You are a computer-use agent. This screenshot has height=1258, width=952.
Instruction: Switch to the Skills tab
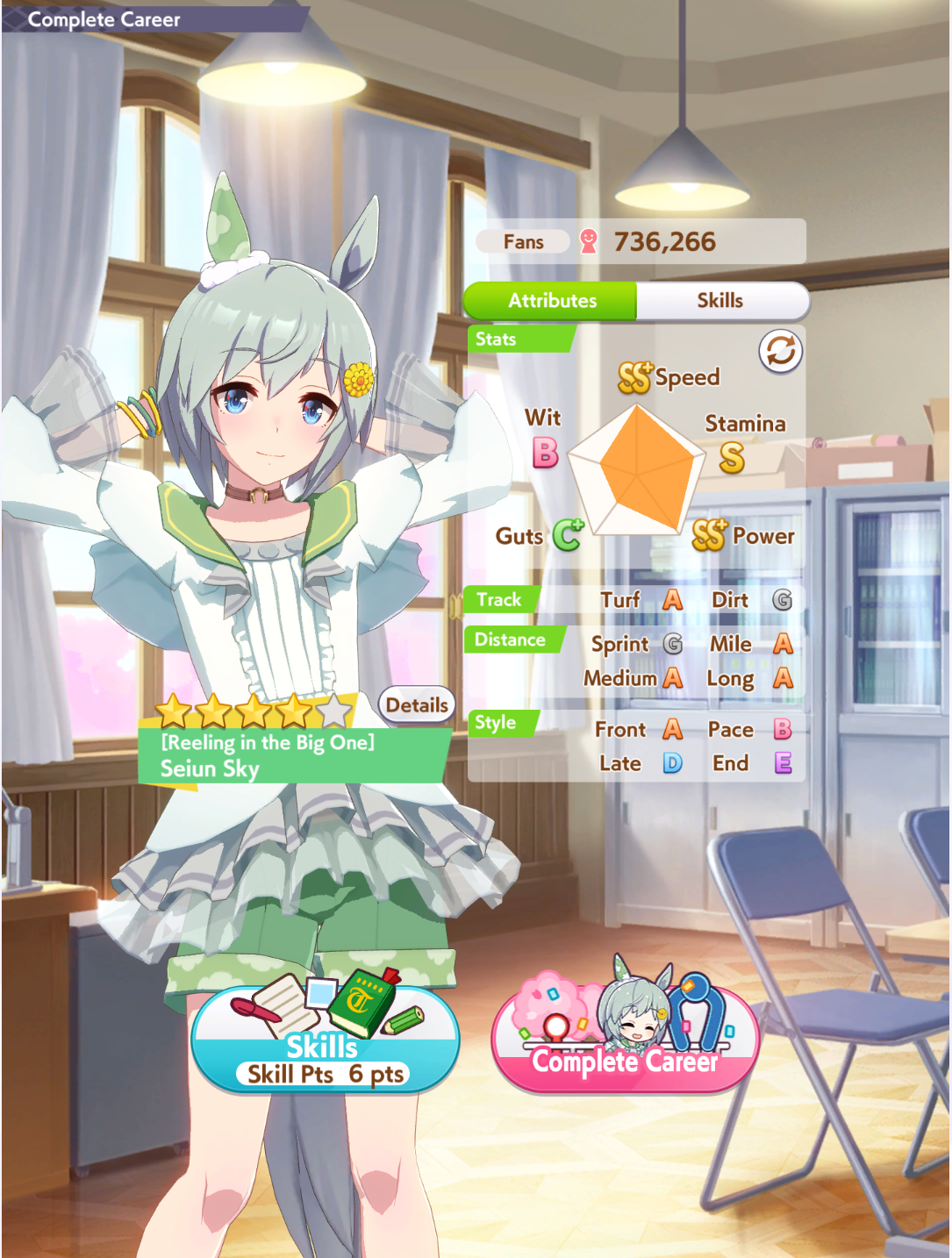(x=721, y=301)
